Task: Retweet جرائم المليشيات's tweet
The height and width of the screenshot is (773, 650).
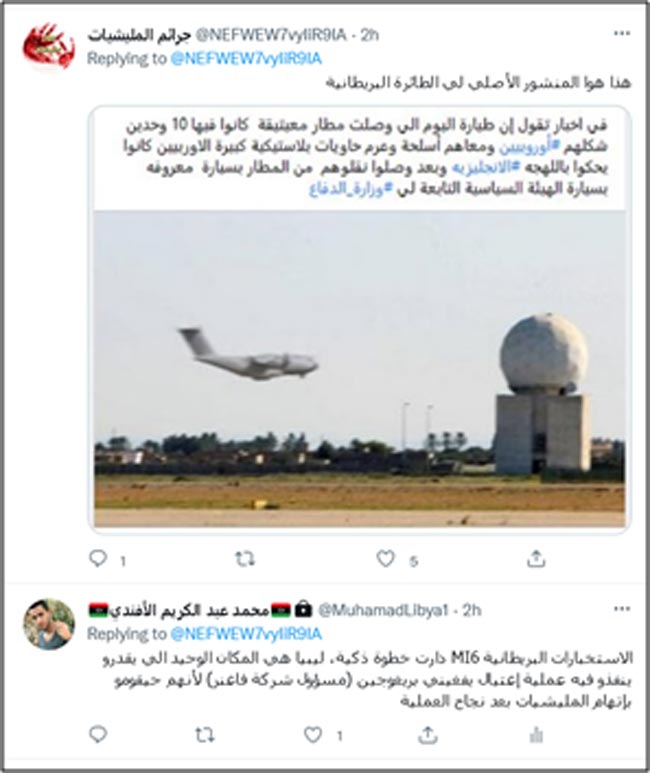Action: click(x=243, y=559)
